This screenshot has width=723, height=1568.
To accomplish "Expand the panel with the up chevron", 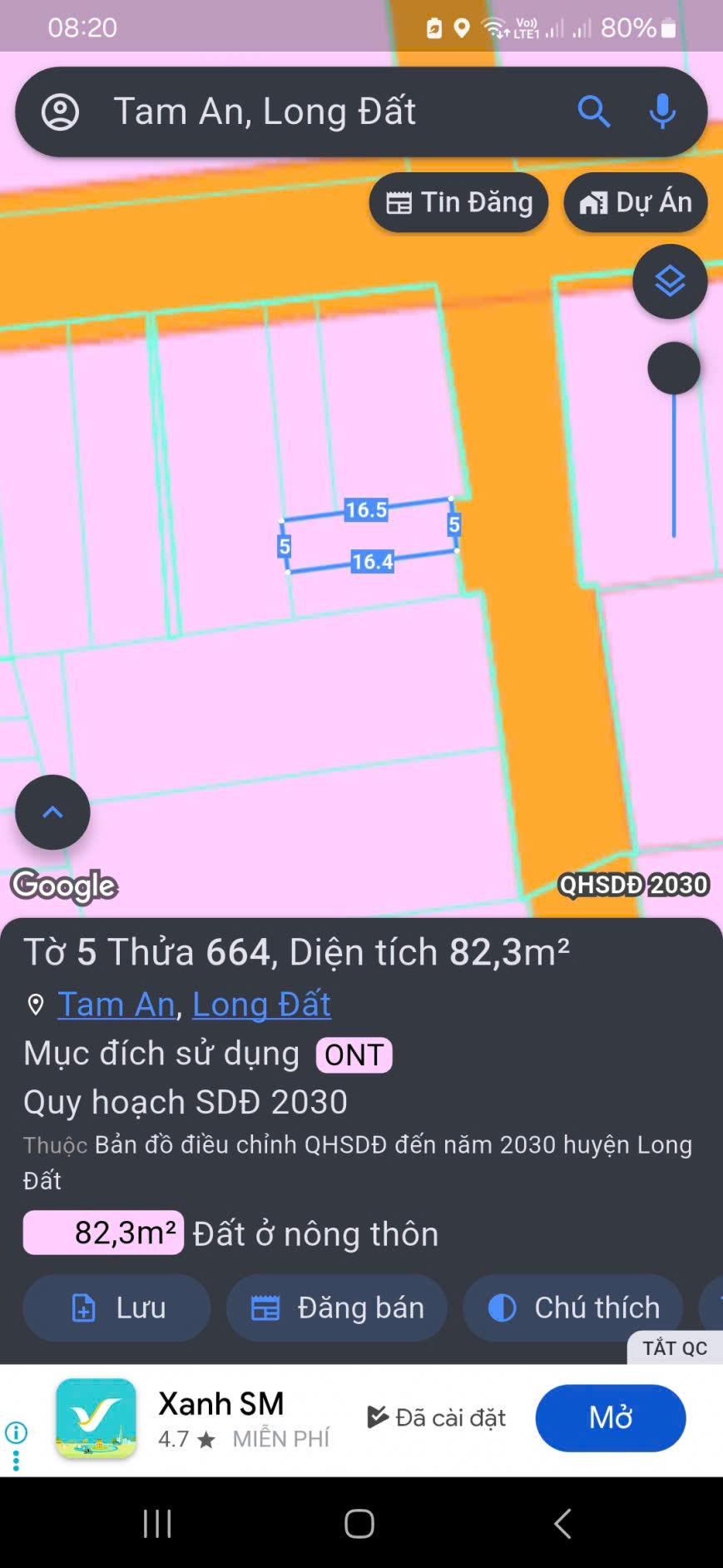I will tap(52, 812).
